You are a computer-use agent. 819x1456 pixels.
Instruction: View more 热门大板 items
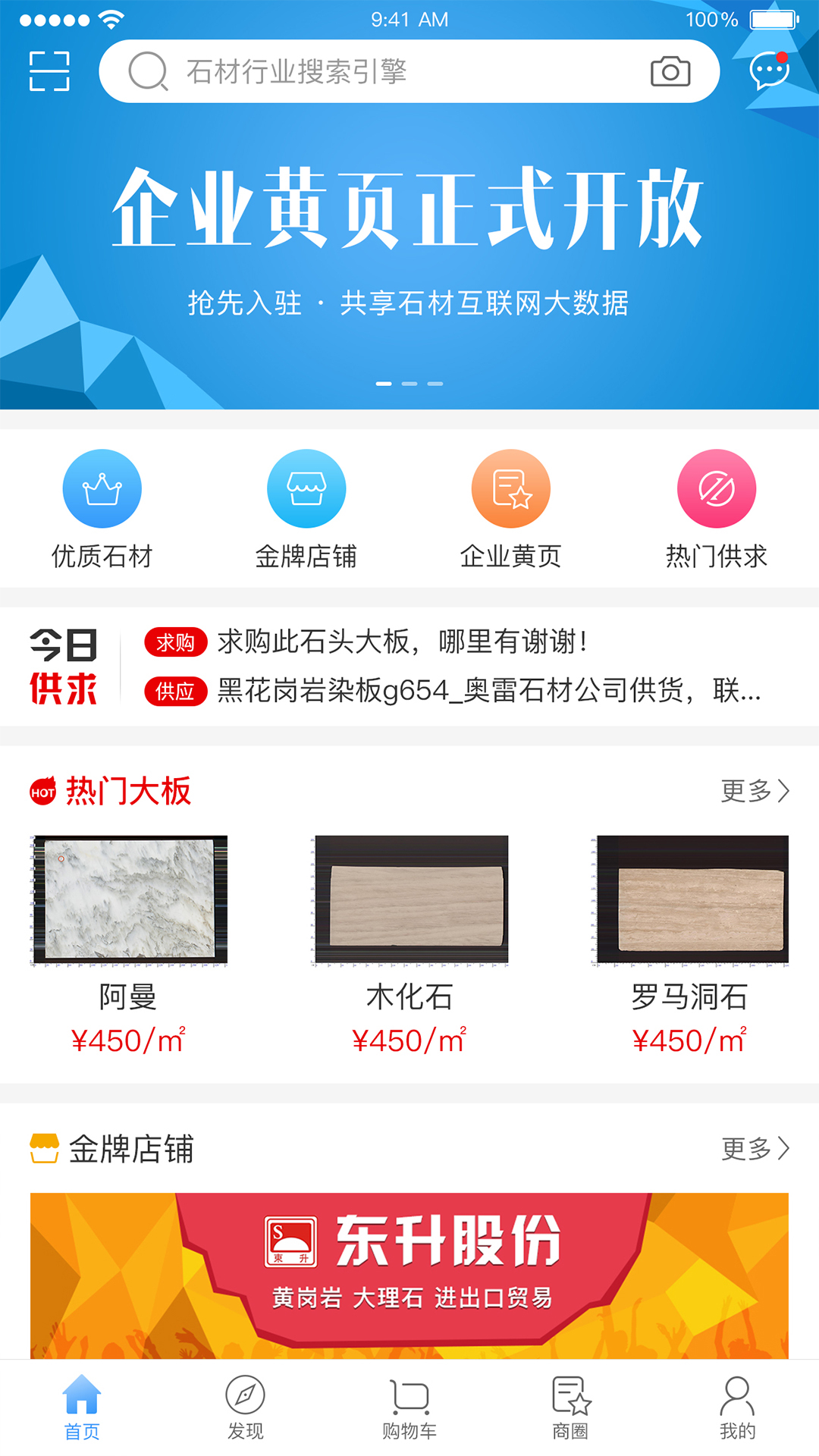coord(755,791)
